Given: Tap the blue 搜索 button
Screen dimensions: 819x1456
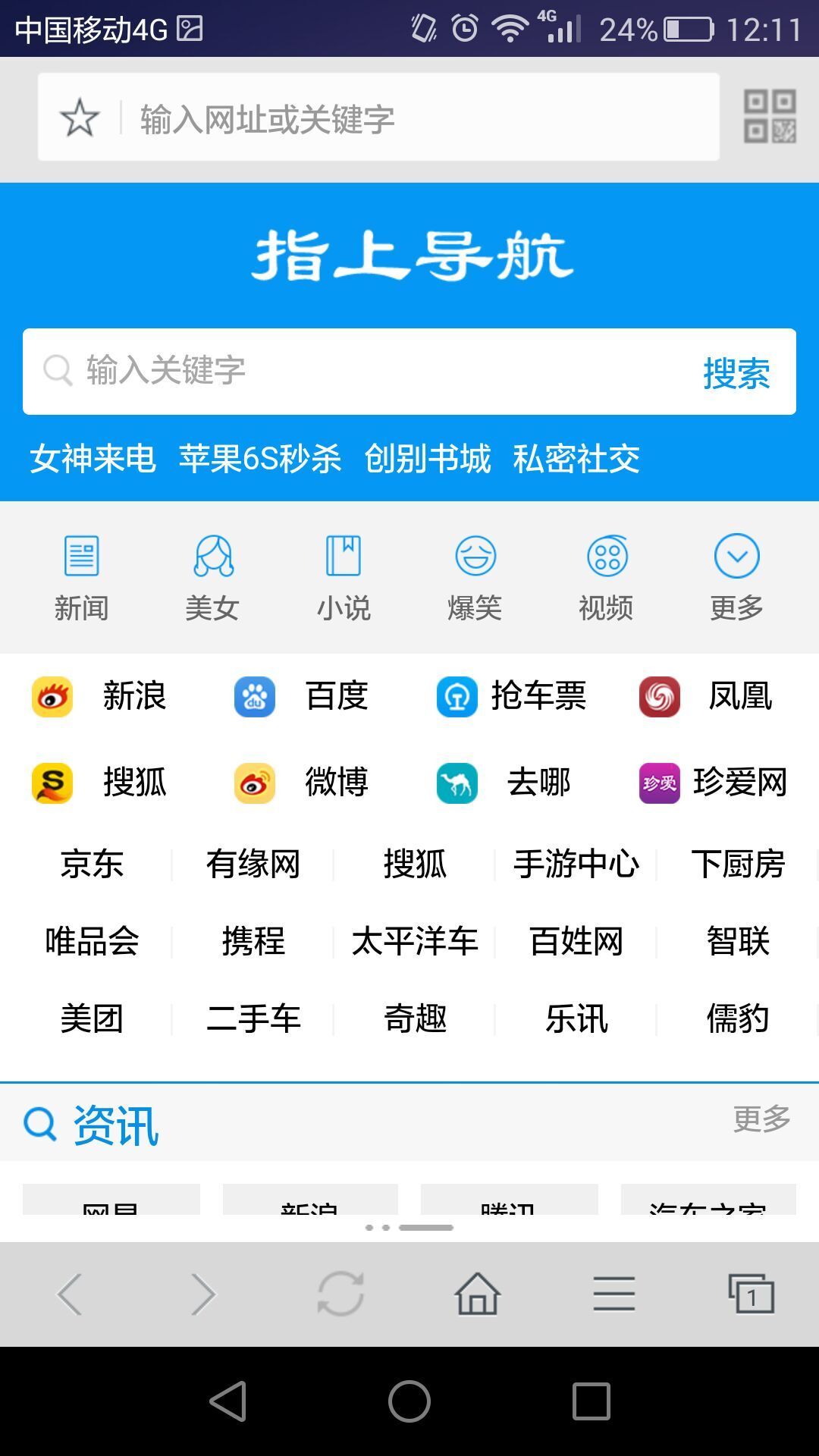Looking at the screenshot, I should point(736,373).
